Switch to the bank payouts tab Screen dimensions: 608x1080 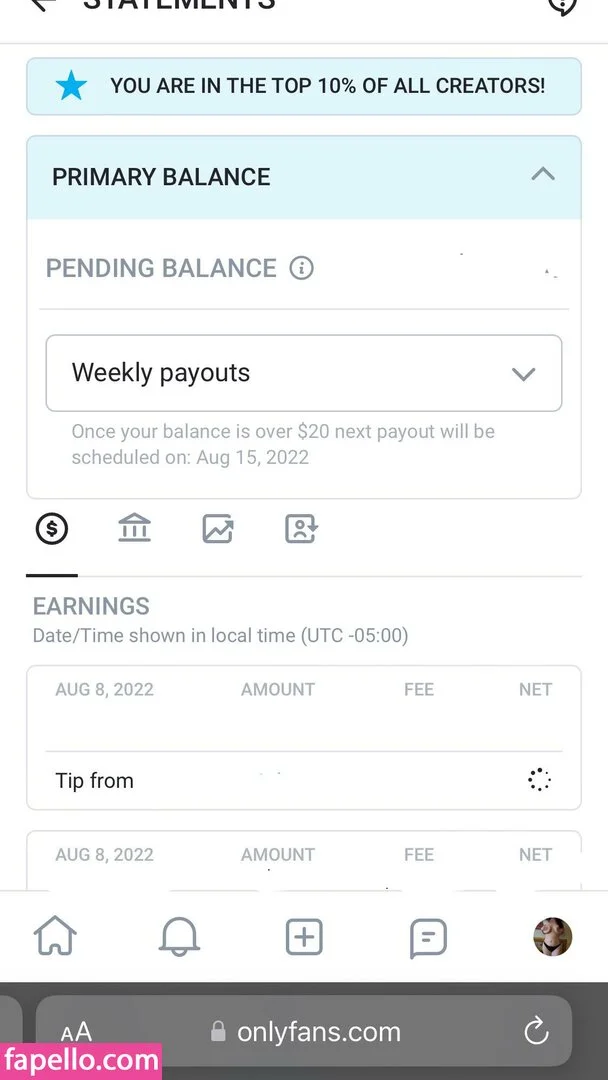134,529
